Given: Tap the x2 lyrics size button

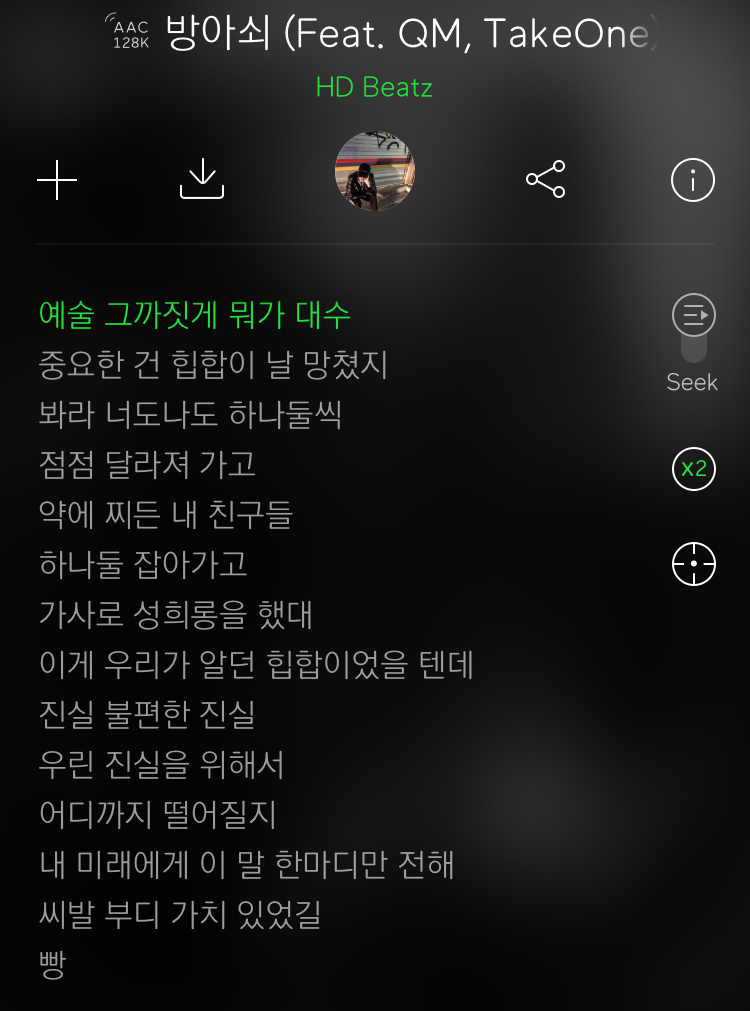Looking at the screenshot, I should click(693, 468).
